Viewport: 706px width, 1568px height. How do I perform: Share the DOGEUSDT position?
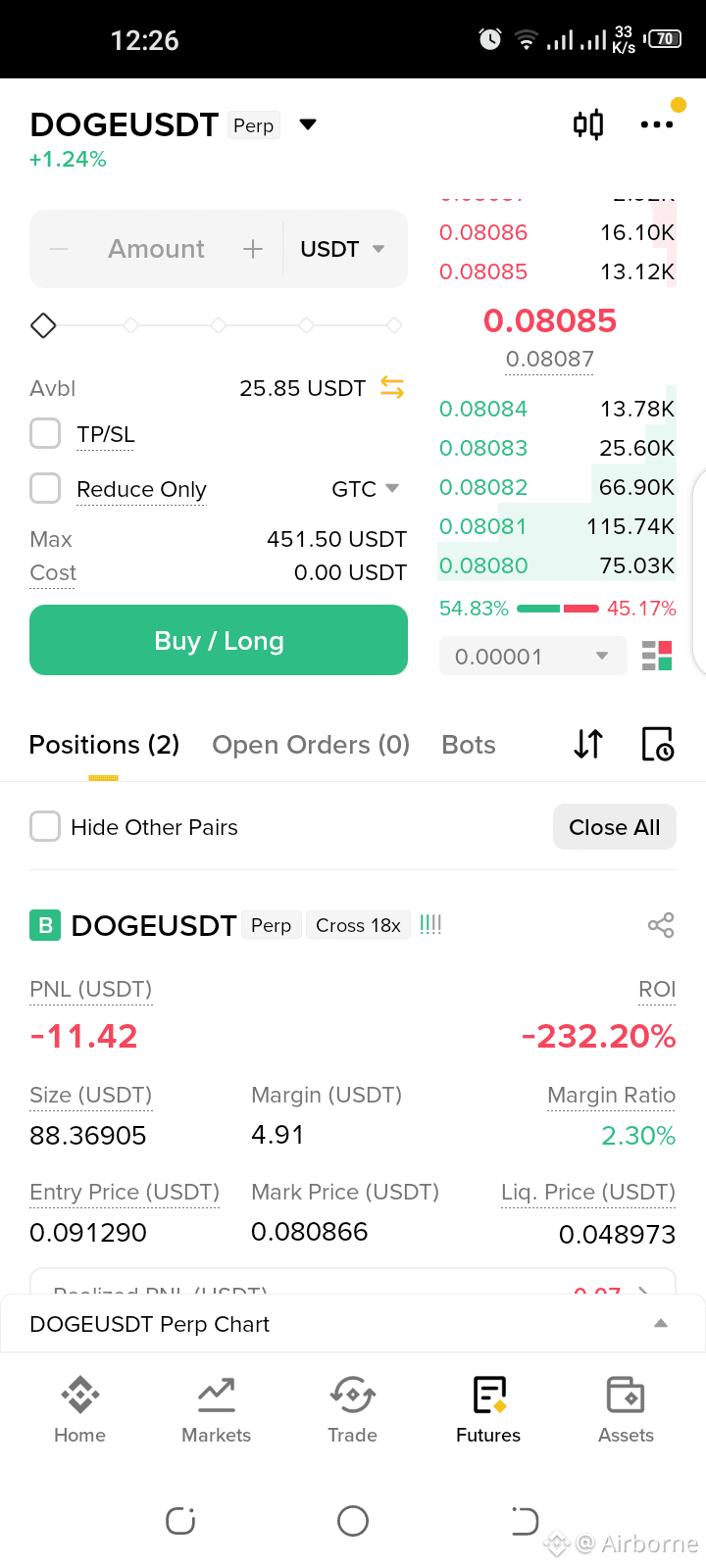[x=661, y=925]
